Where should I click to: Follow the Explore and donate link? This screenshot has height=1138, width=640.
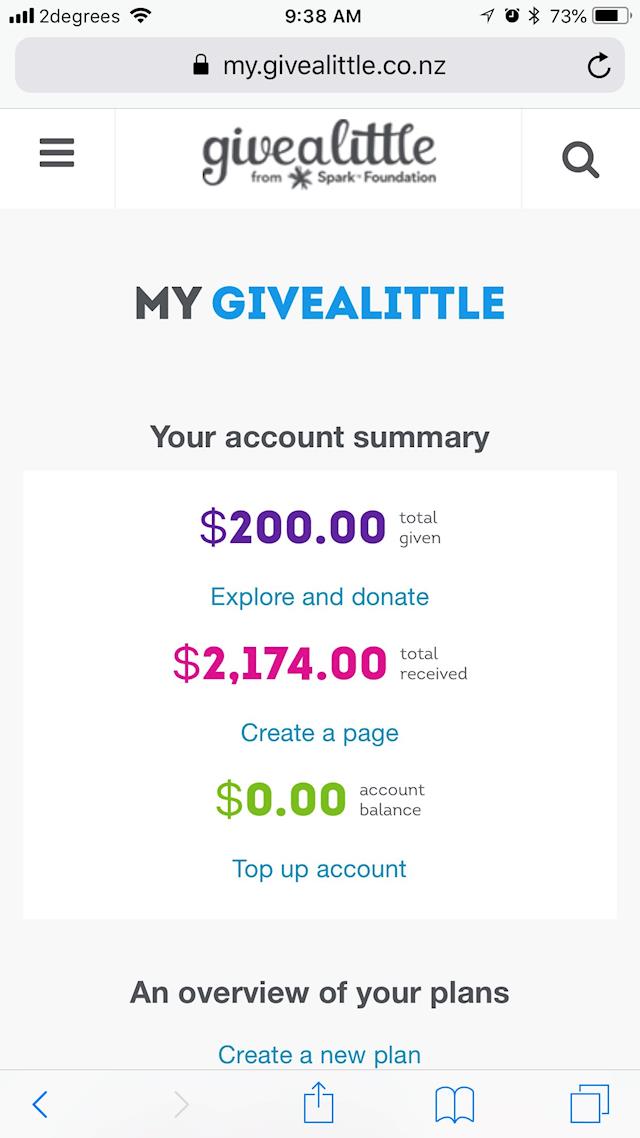point(319,597)
